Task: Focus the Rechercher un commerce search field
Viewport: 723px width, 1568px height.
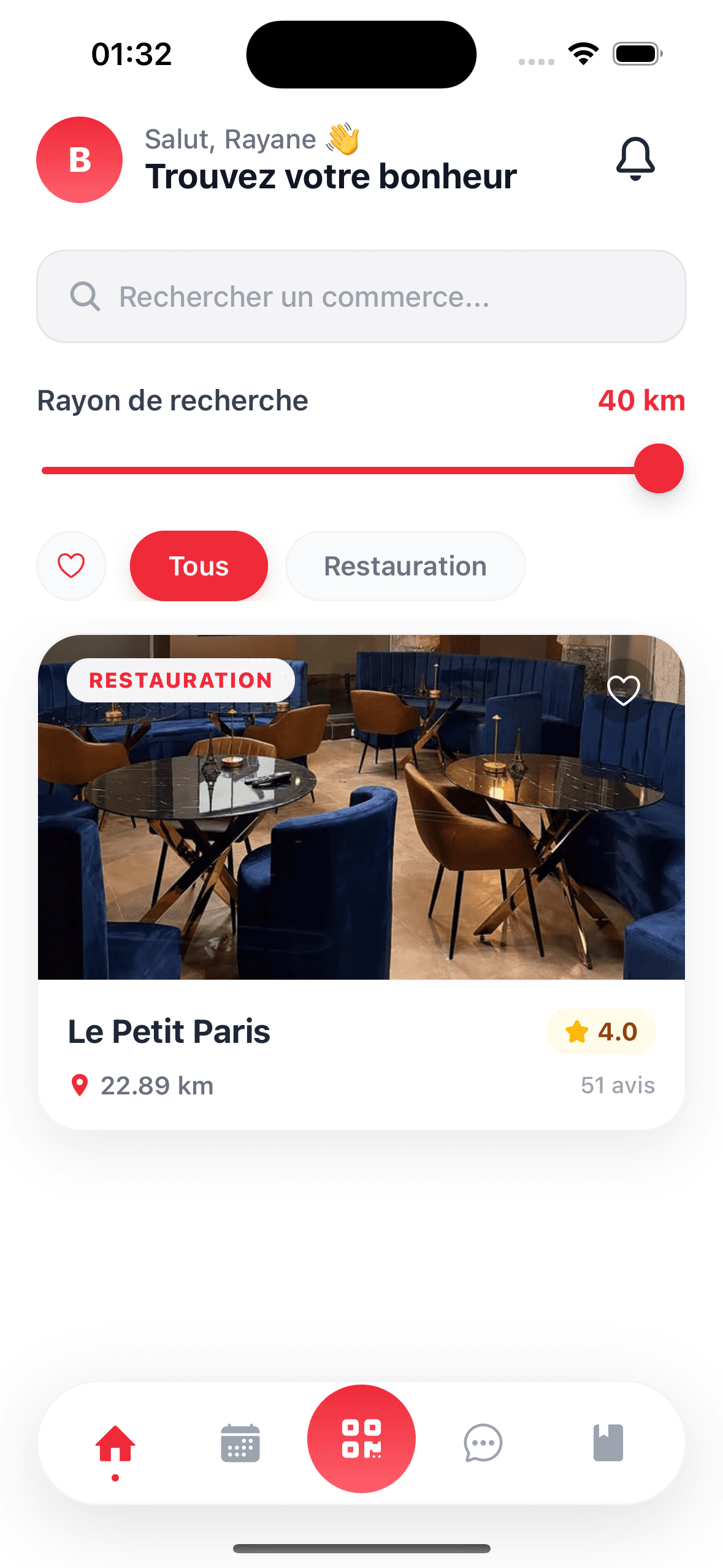Action: click(x=361, y=296)
